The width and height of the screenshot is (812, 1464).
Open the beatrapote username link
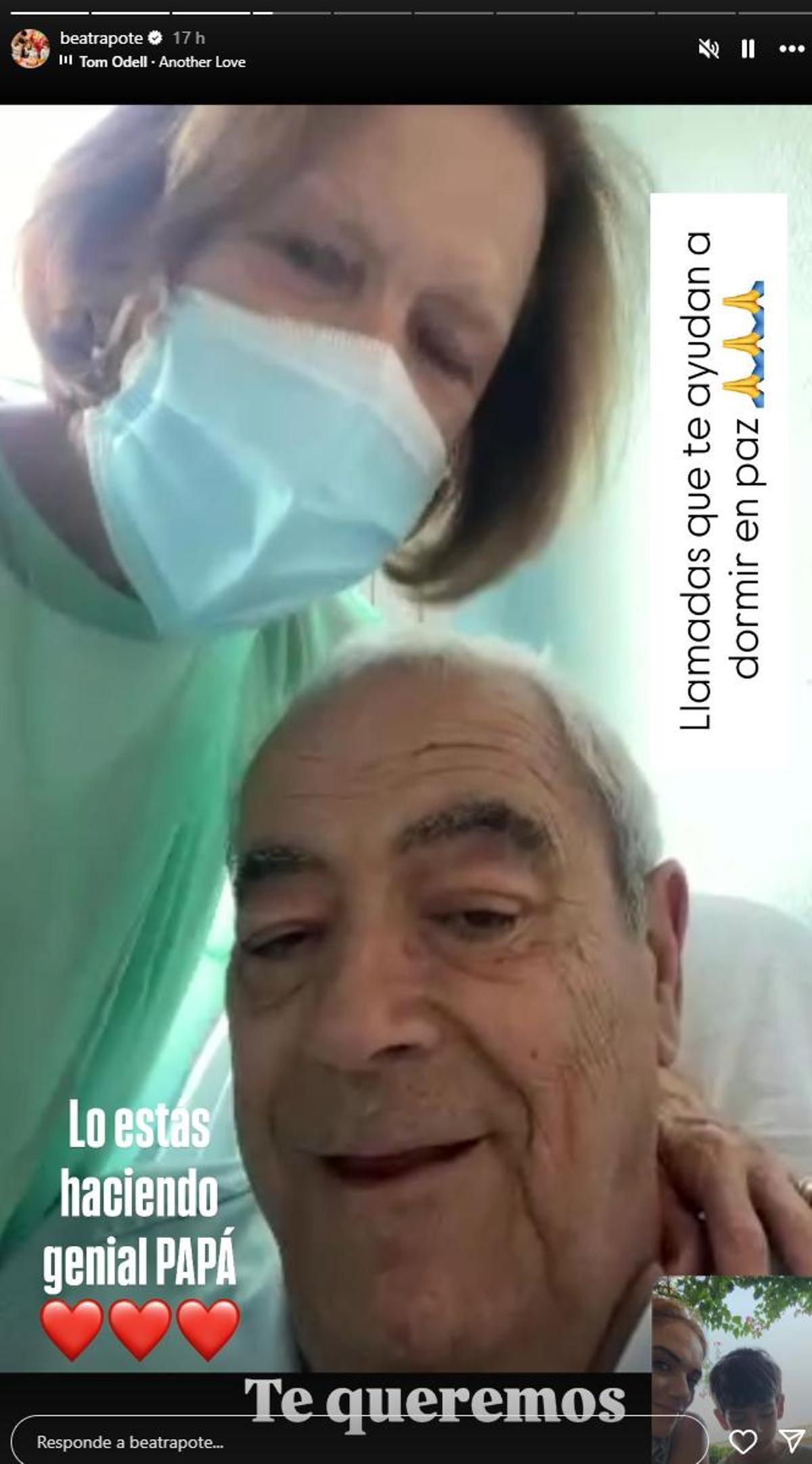pyautogui.click(x=101, y=38)
